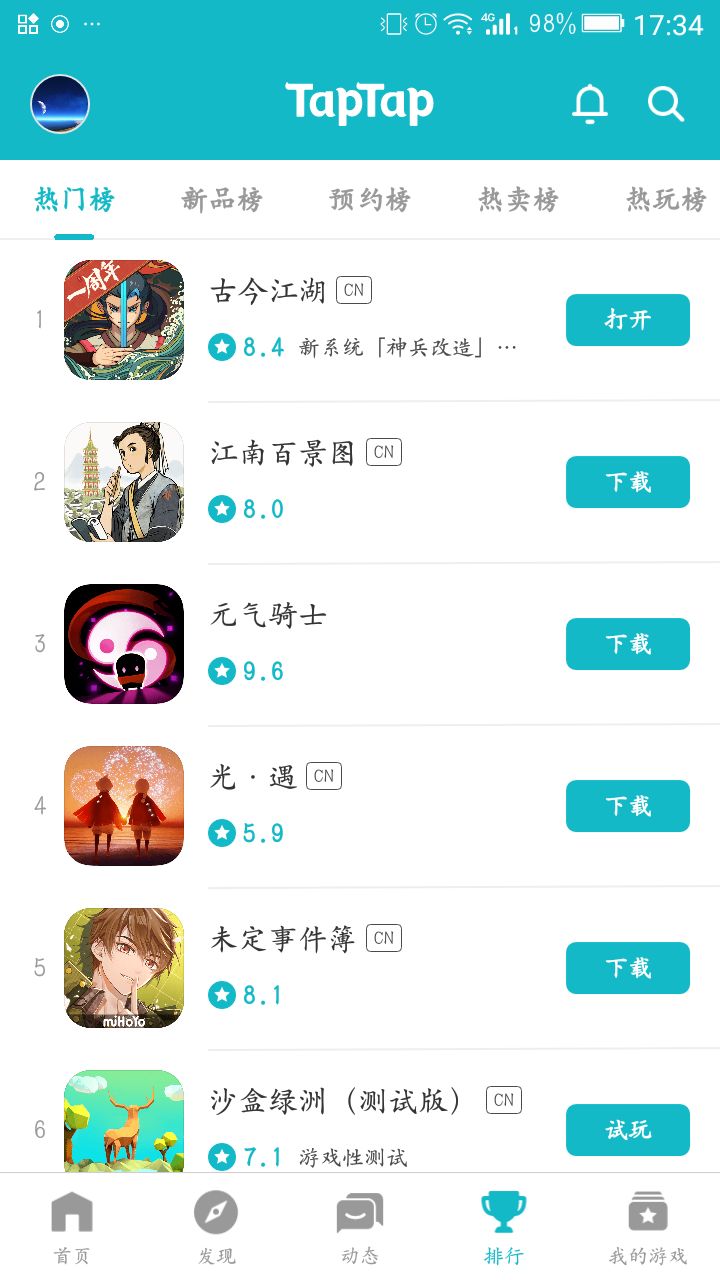Tap 打开 to open 古今江湖

coord(627,320)
